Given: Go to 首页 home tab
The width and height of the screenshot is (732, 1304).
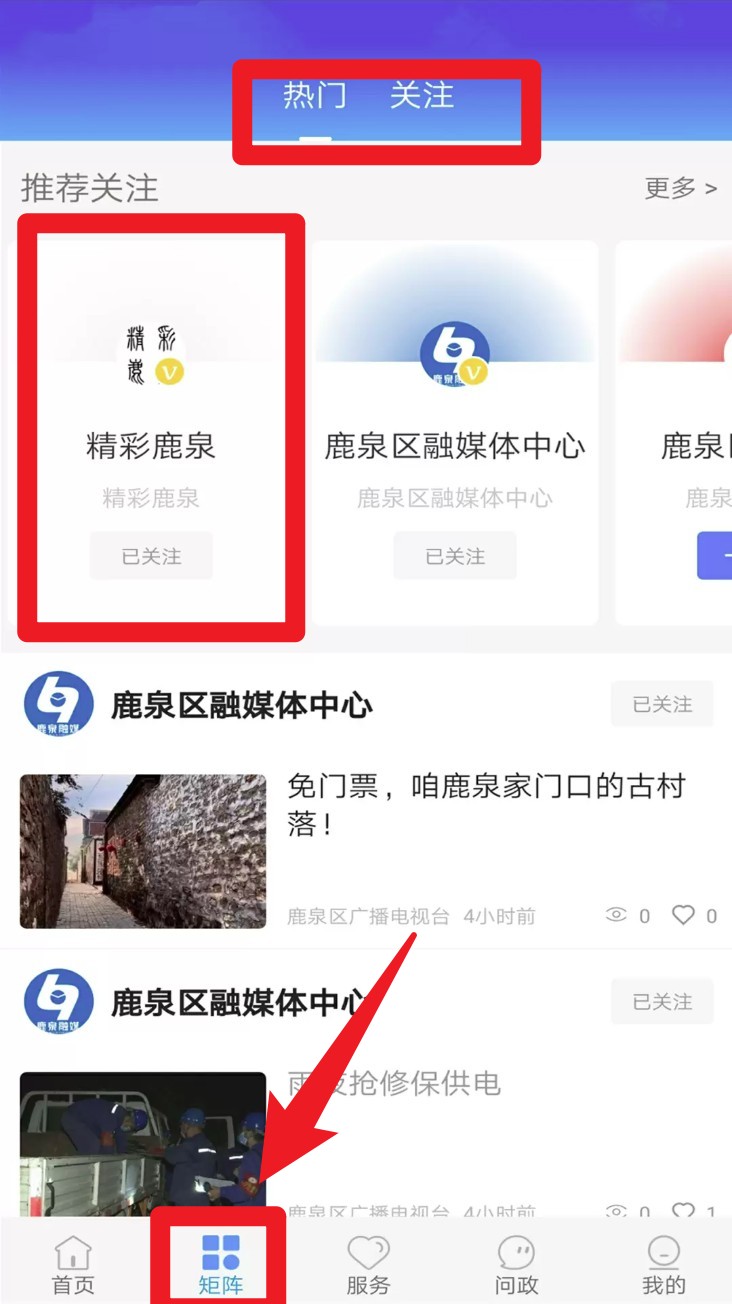Looking at the screenshot, I should coord(73,1265).
